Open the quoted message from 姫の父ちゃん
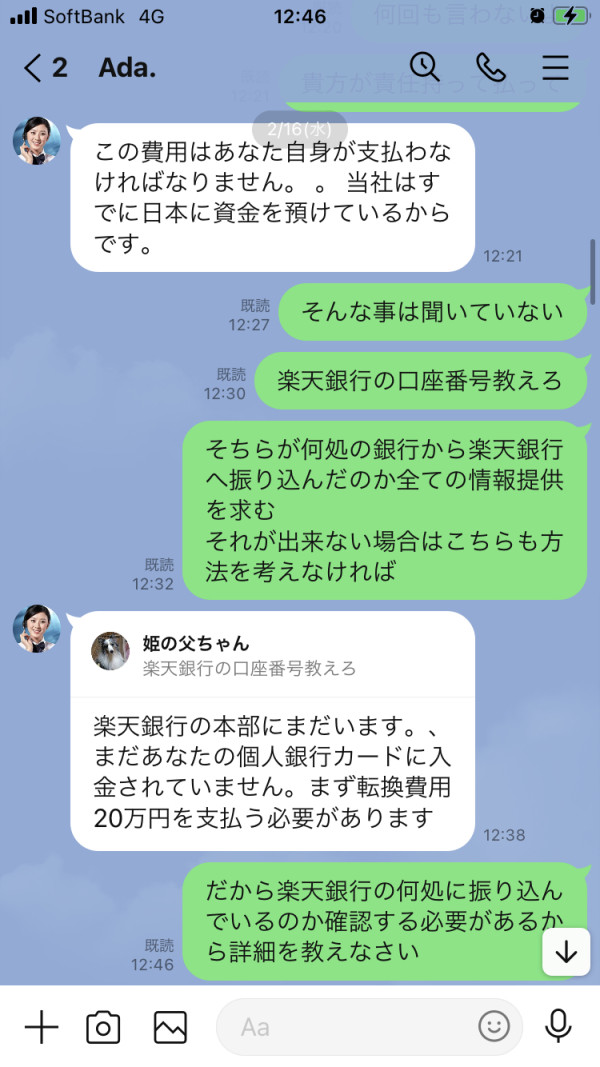The image size is (600, 1067). 272,655
